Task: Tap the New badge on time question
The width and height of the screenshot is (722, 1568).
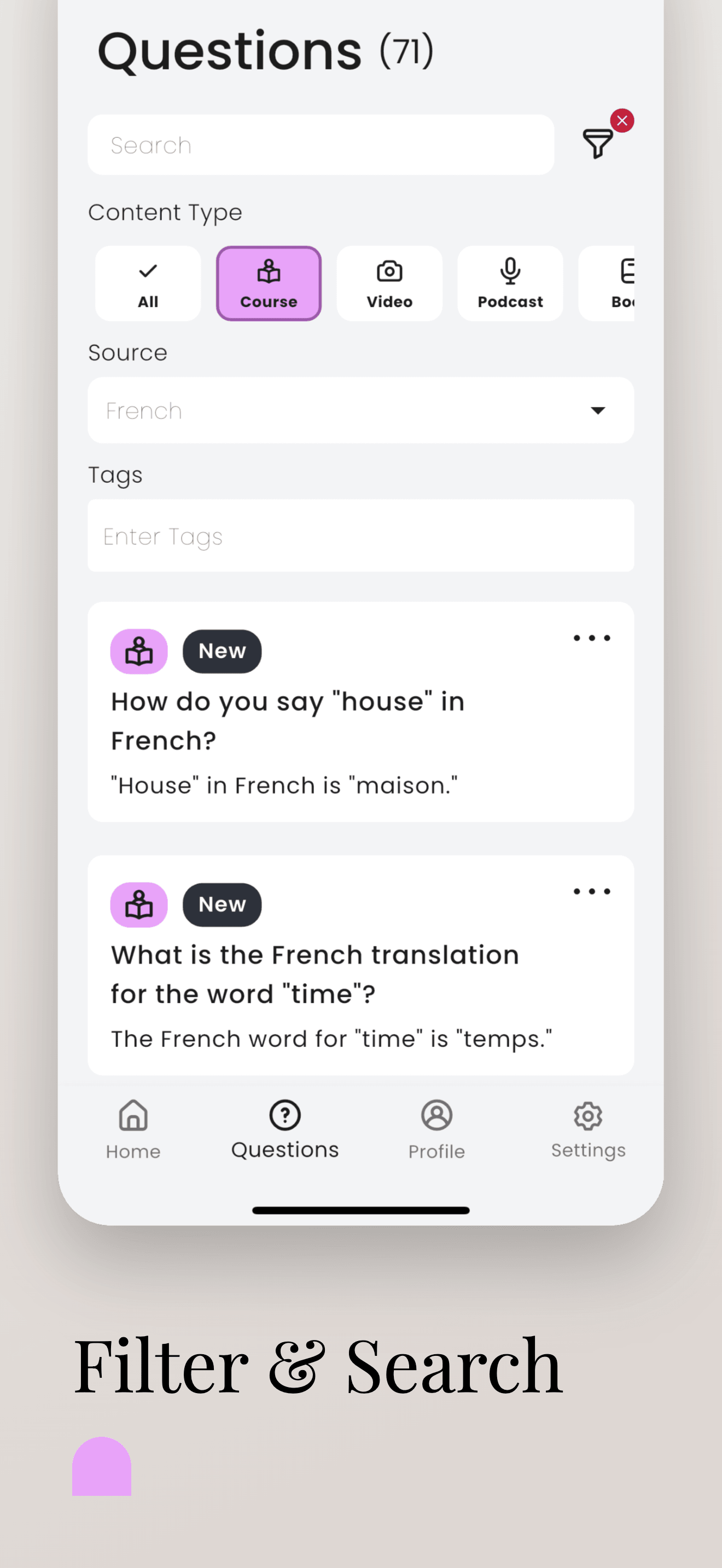Action: [x=222, y=904]
